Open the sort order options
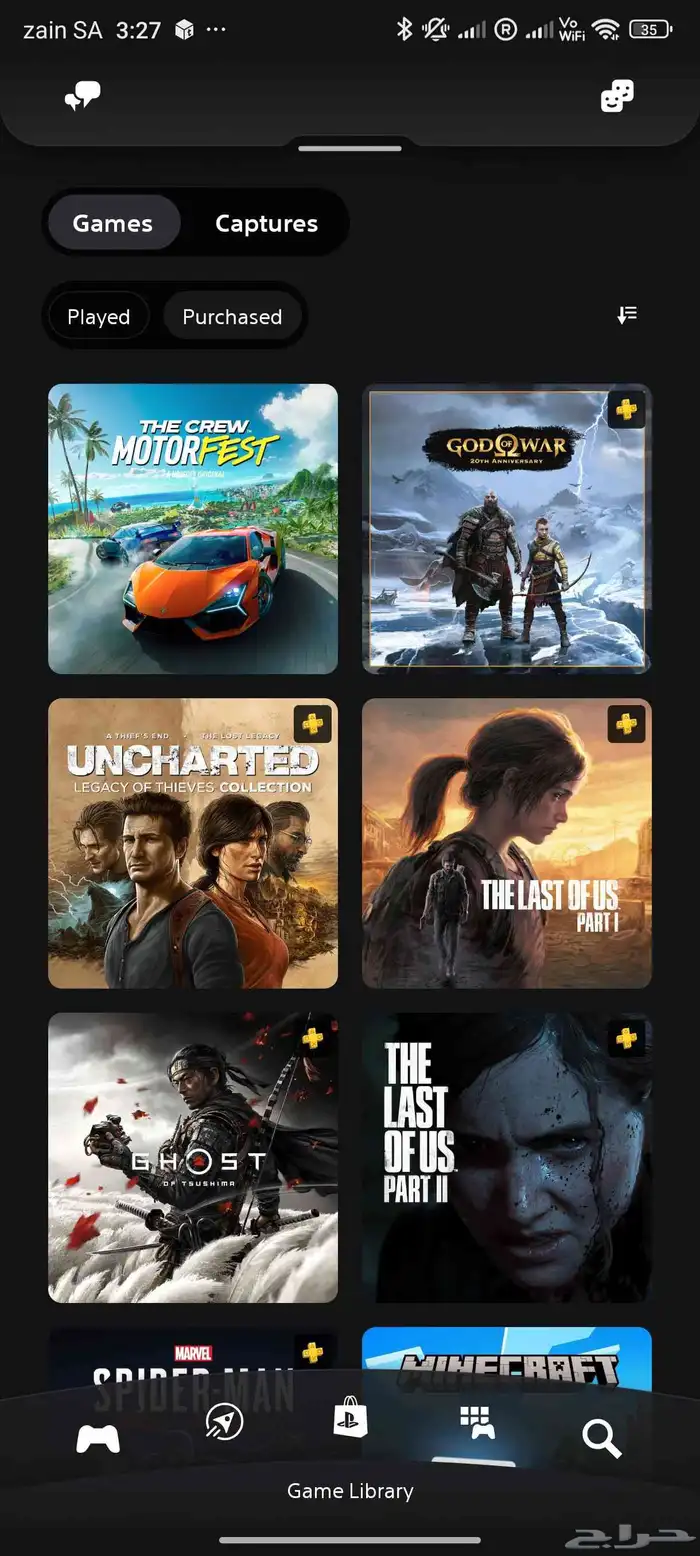Screen dimensions: 700x1556 click(x=627, y=315)
